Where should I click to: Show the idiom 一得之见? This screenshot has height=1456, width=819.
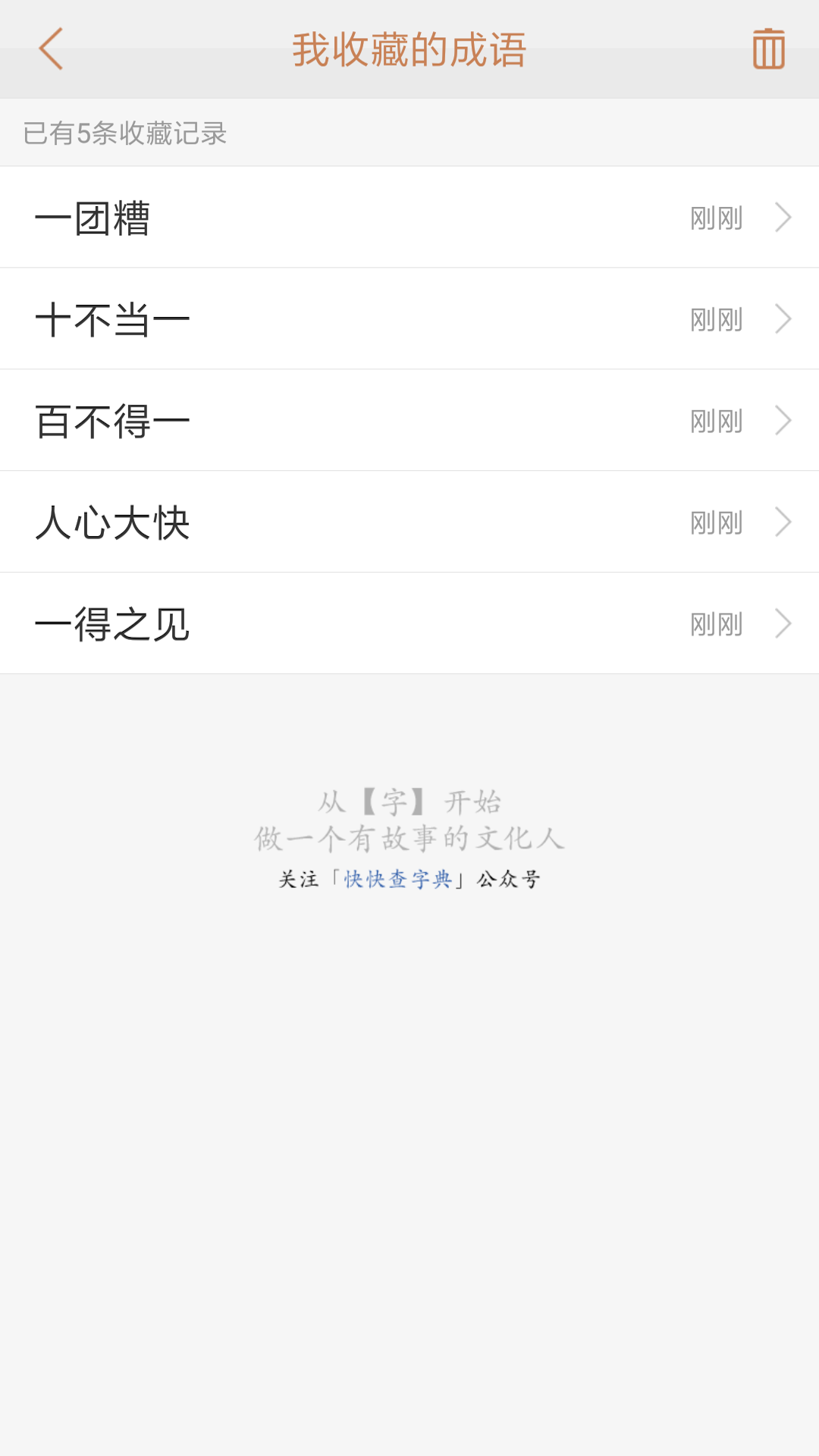pos(409,624)
